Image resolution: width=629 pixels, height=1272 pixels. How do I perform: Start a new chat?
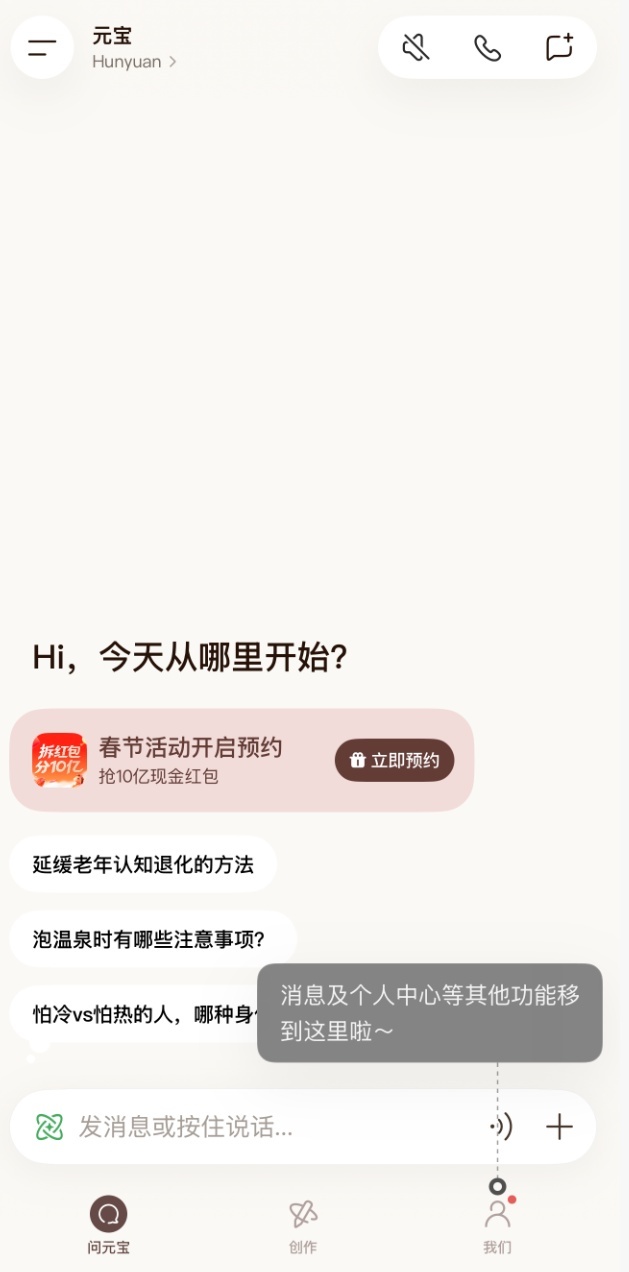click(559, 47)
